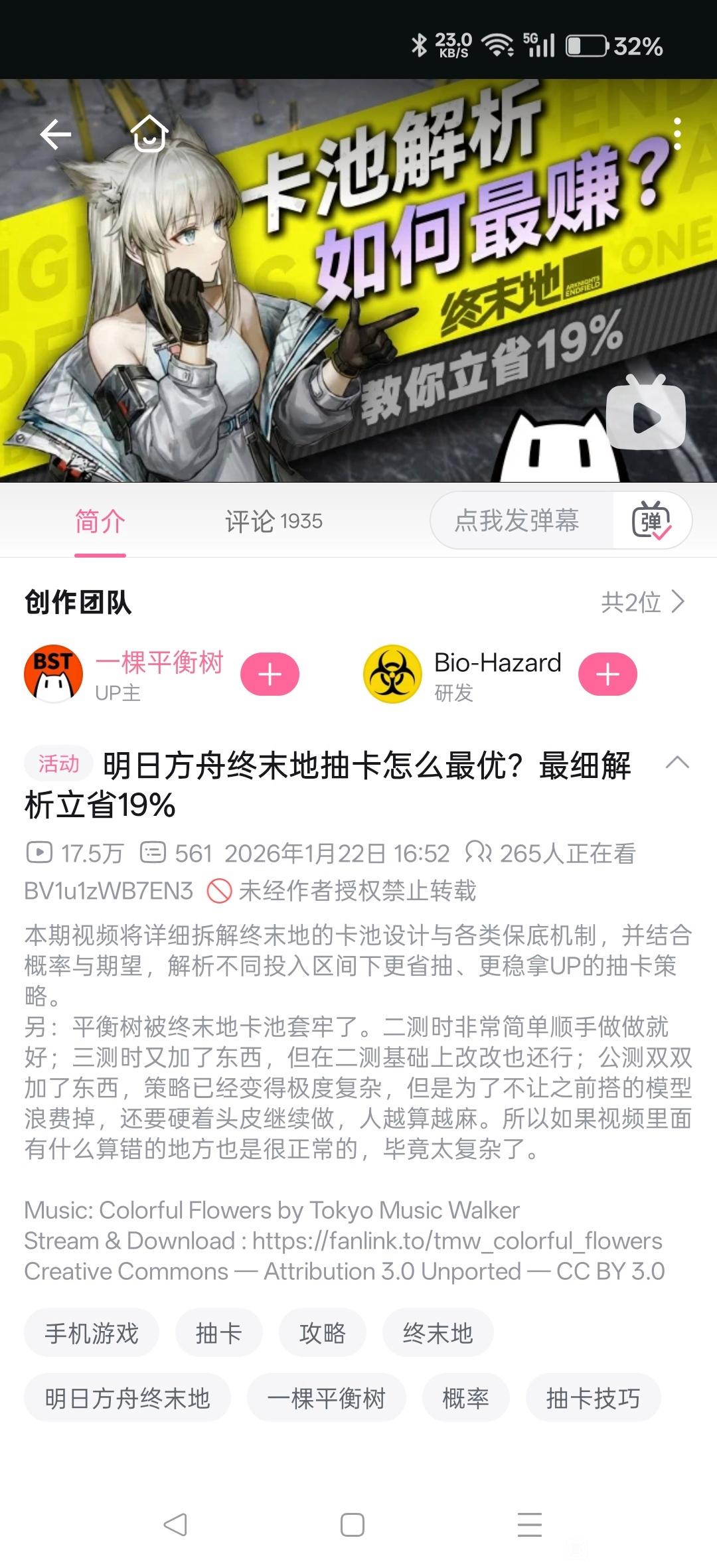Open the three-dot overflow menu
Viewport: 717px width, 1568px height.
[677, 134]
